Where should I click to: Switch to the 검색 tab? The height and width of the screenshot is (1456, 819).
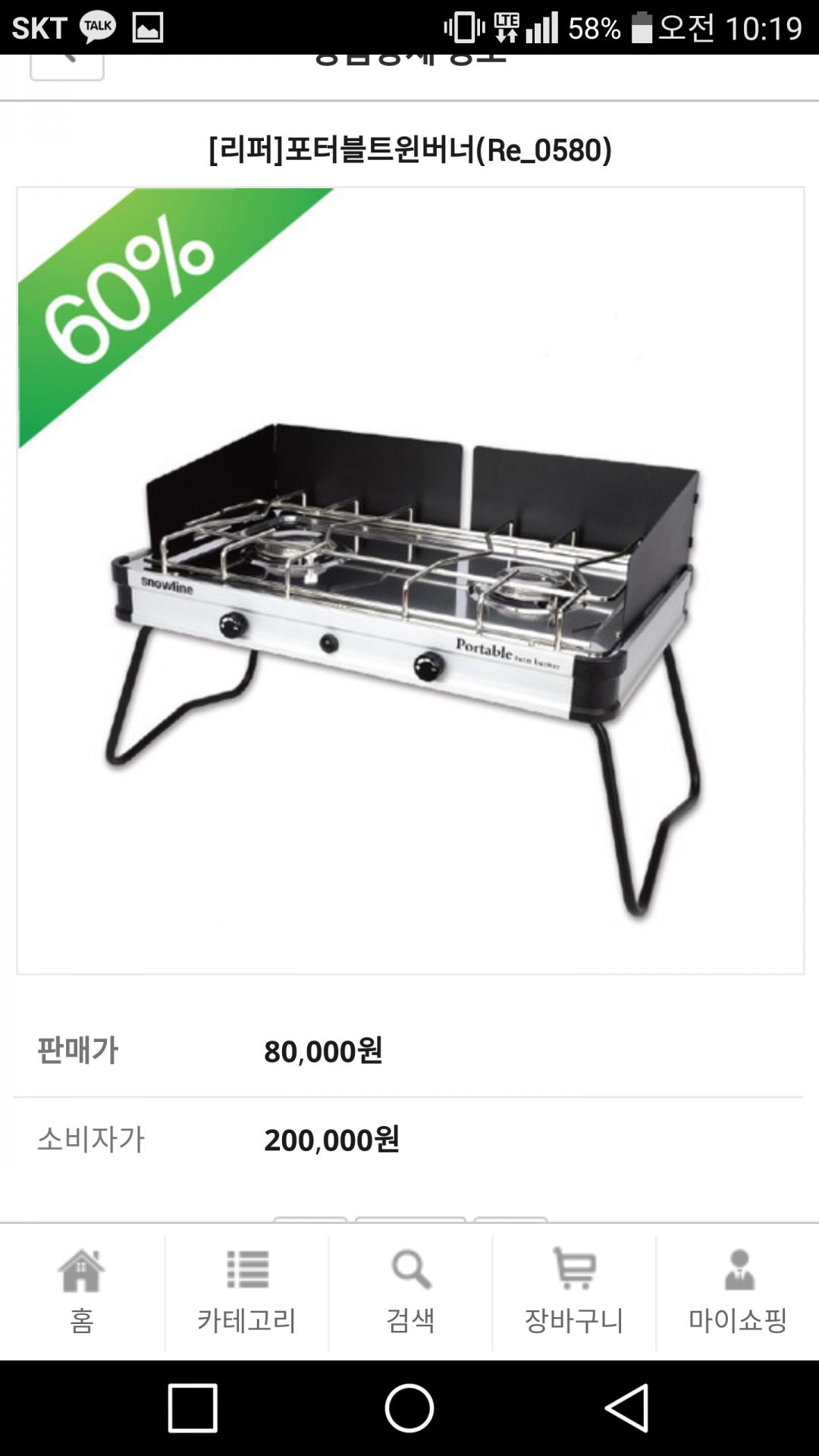point(410,1292)
